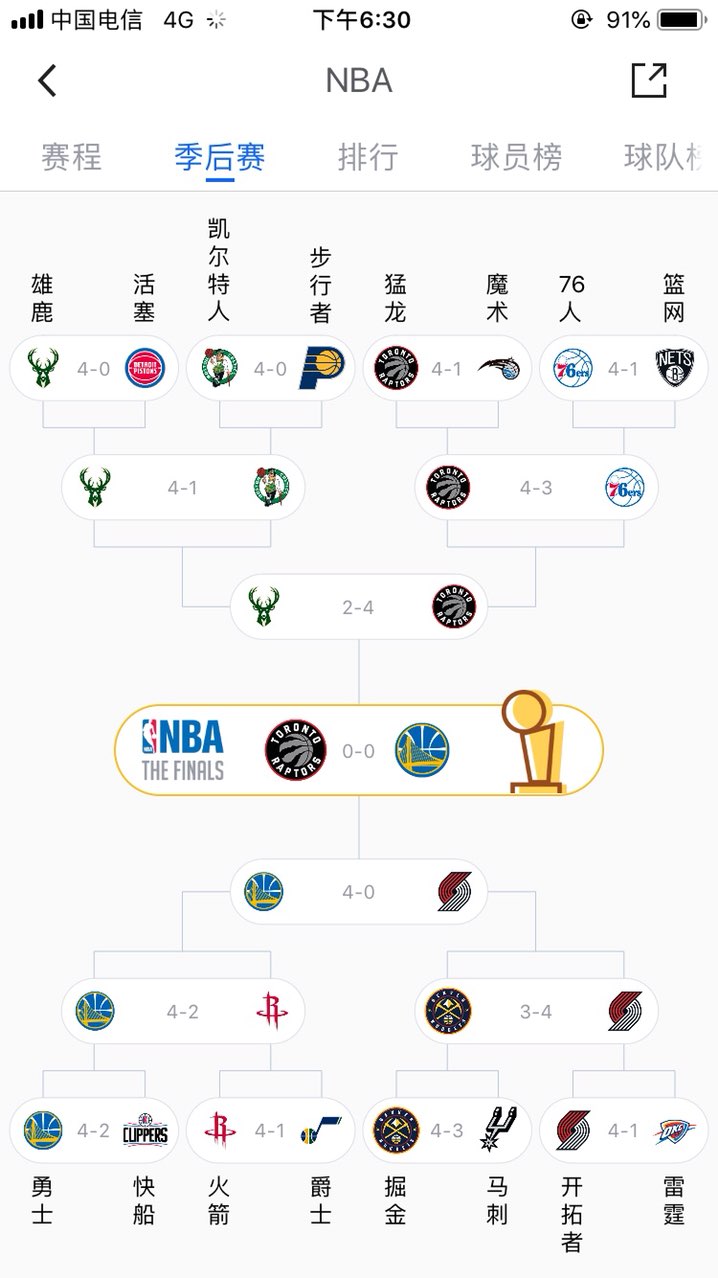Viewport: 718px width, 1278px height.
Task: View the Raptors vs Magic 4-1 series
Action: pyautogui.click(x=446, y=369)
